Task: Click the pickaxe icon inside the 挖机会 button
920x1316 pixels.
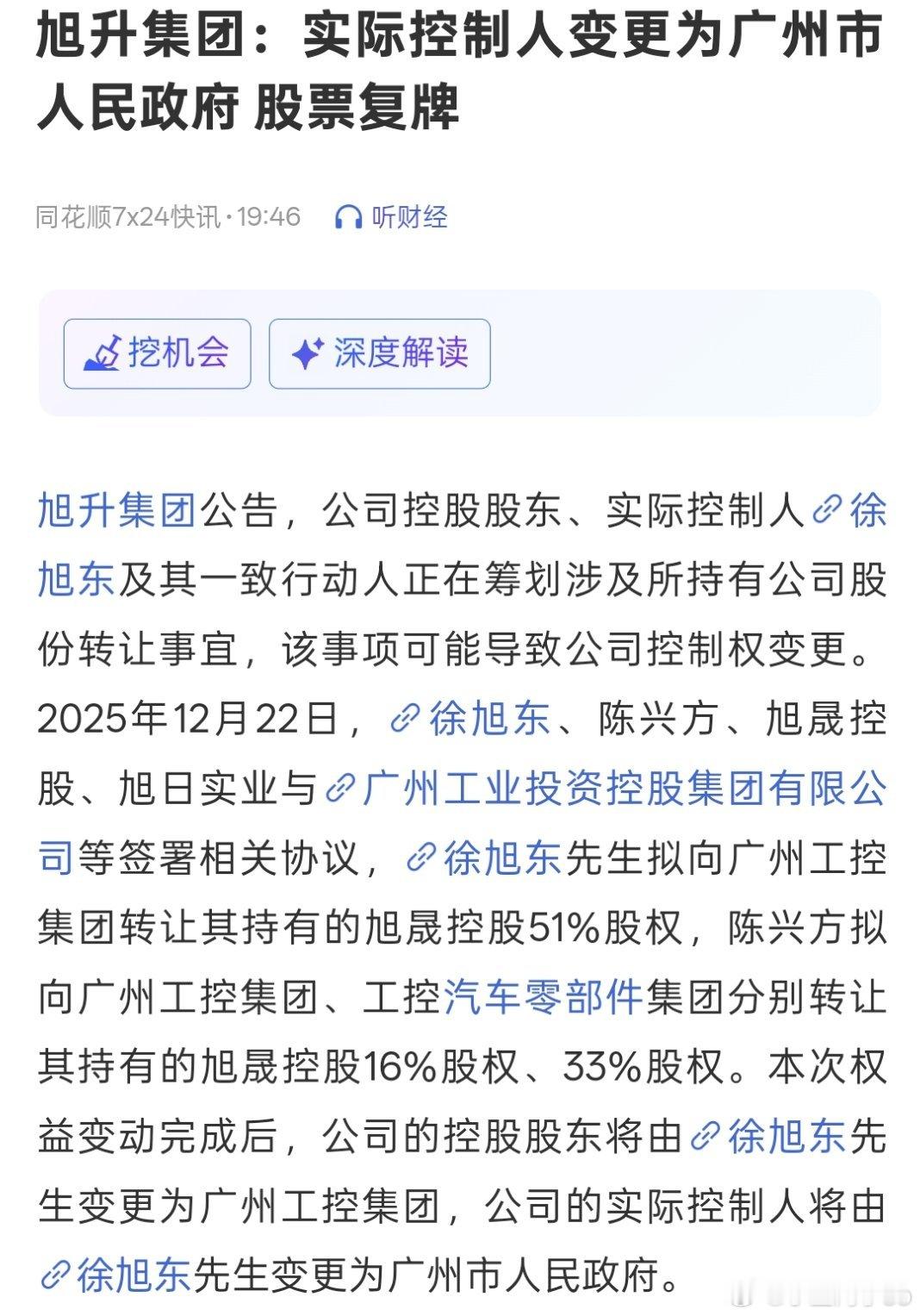Action: click(x=105, y=352)
